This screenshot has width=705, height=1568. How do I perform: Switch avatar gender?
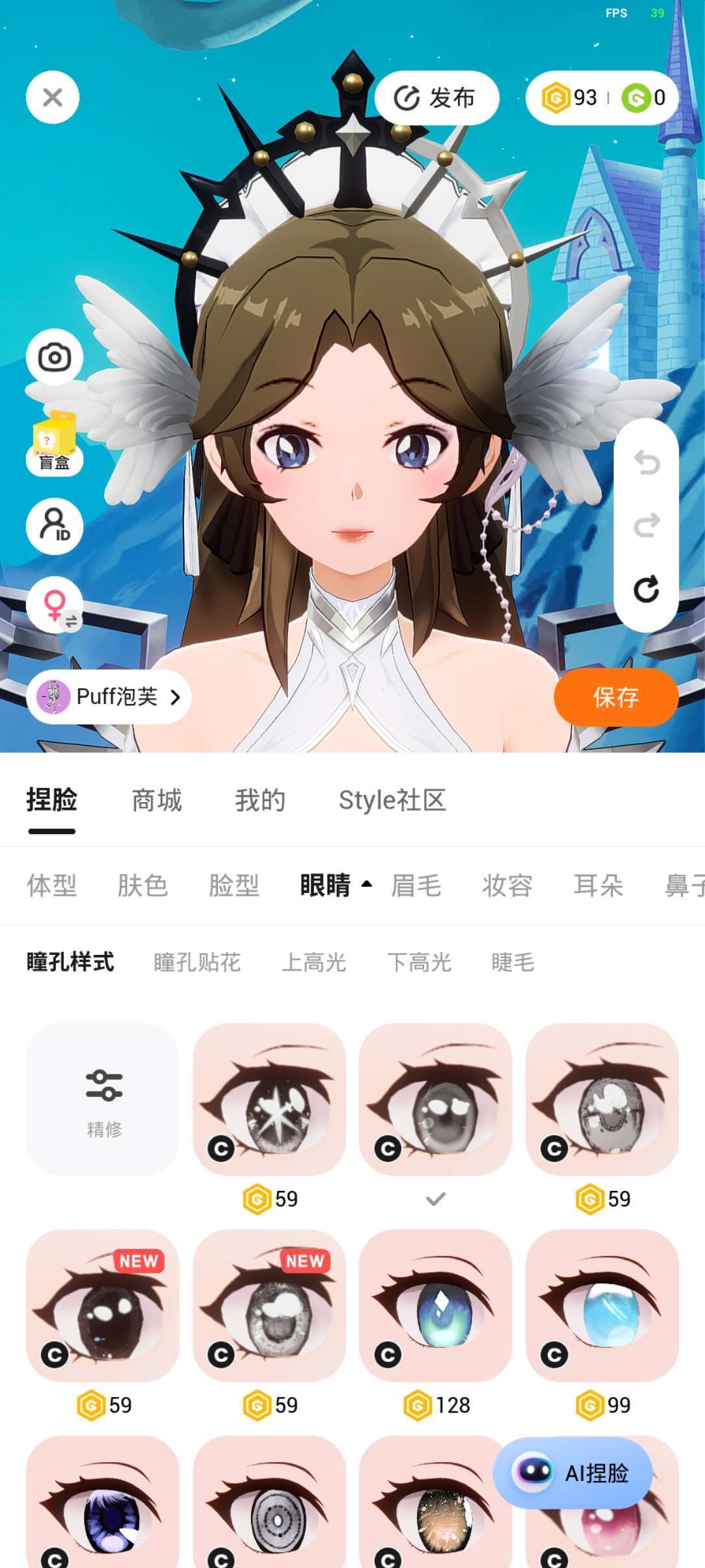point(55,606)
